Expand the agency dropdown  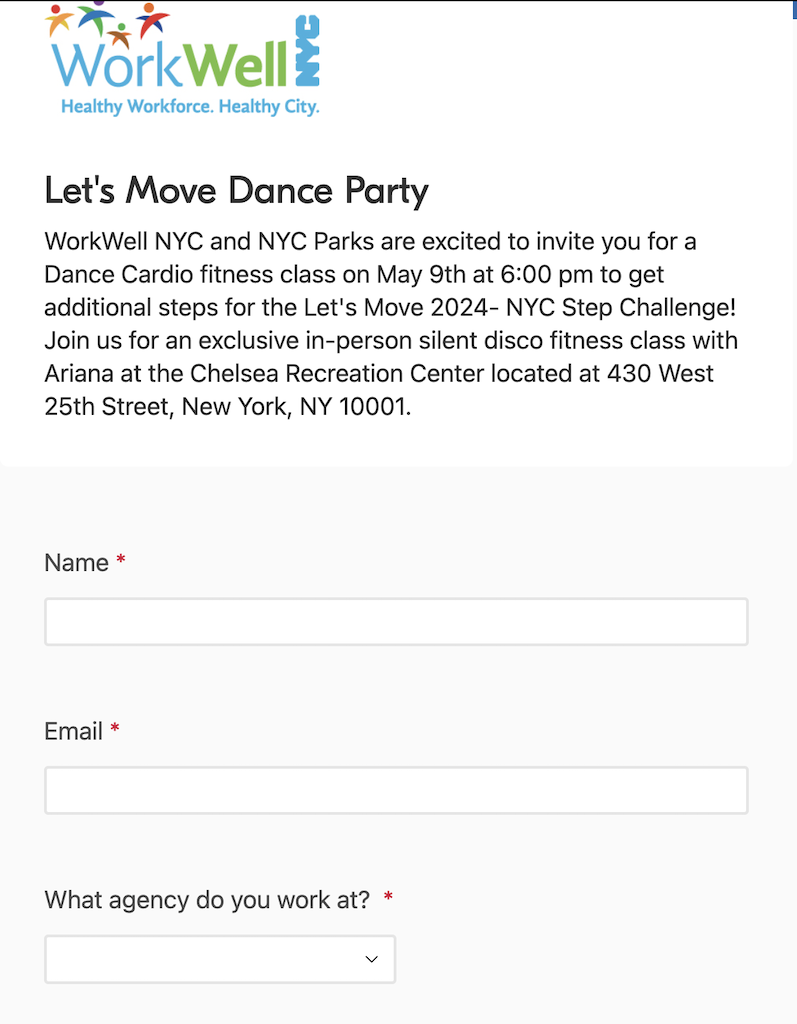220,959
